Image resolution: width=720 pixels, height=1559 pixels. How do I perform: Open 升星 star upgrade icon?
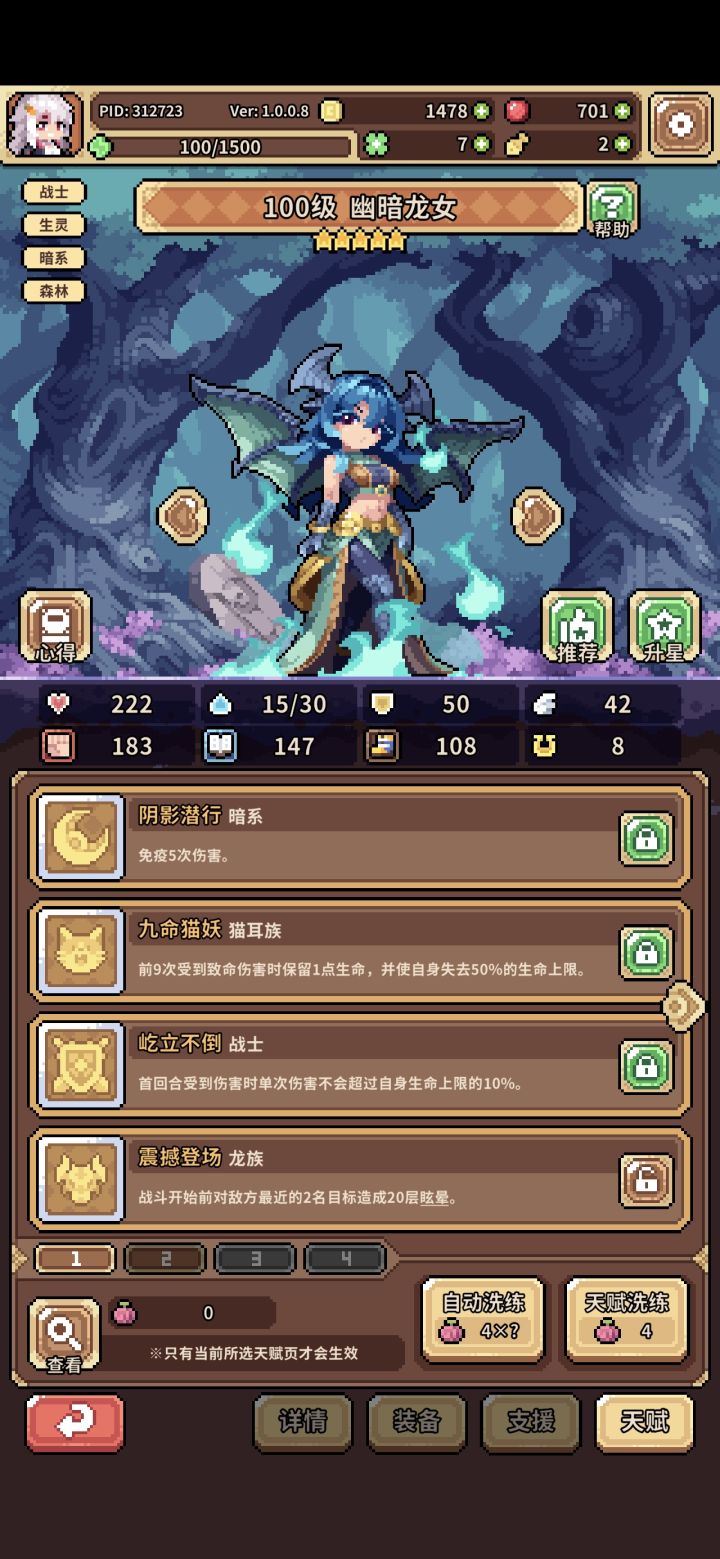coord(662,627)
